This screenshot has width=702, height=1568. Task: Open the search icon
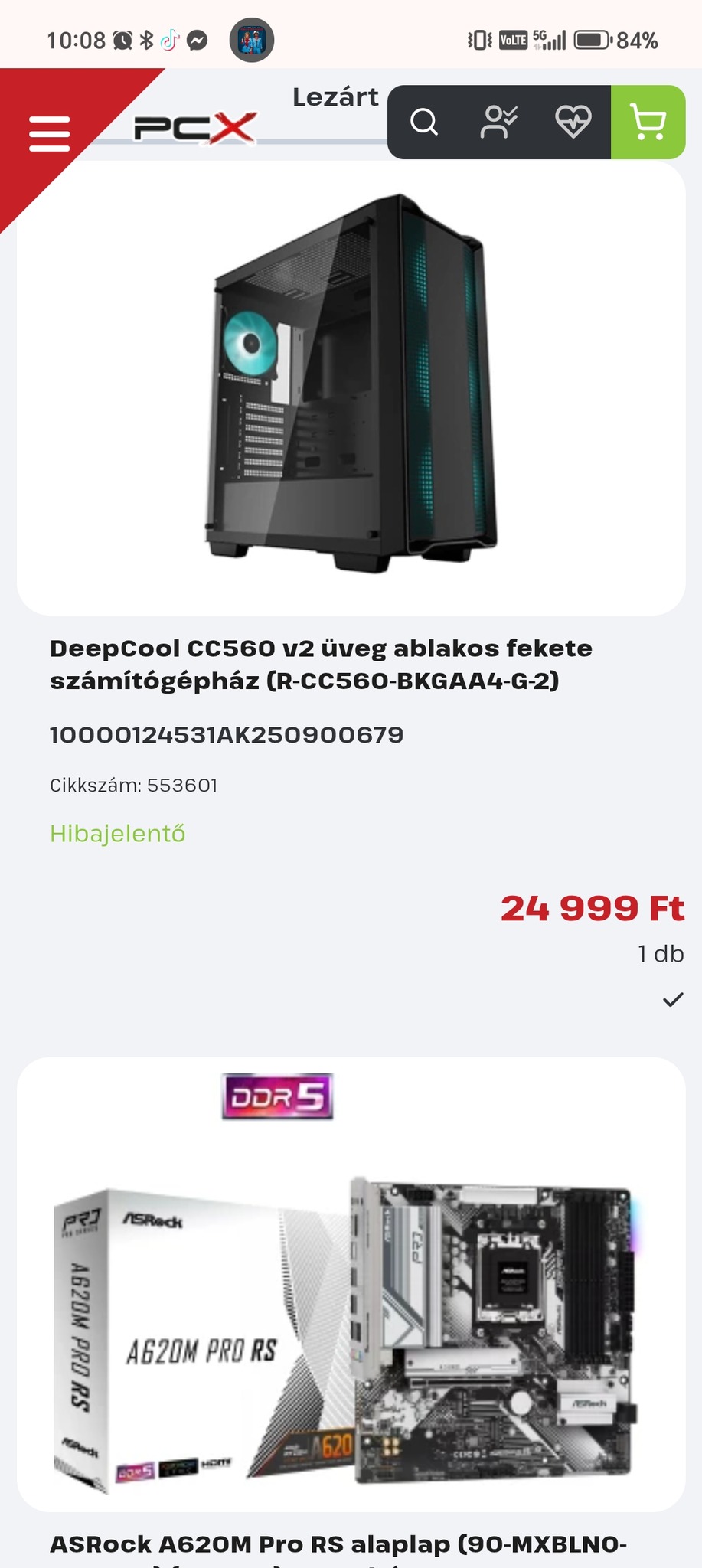(x=424, y=122)
